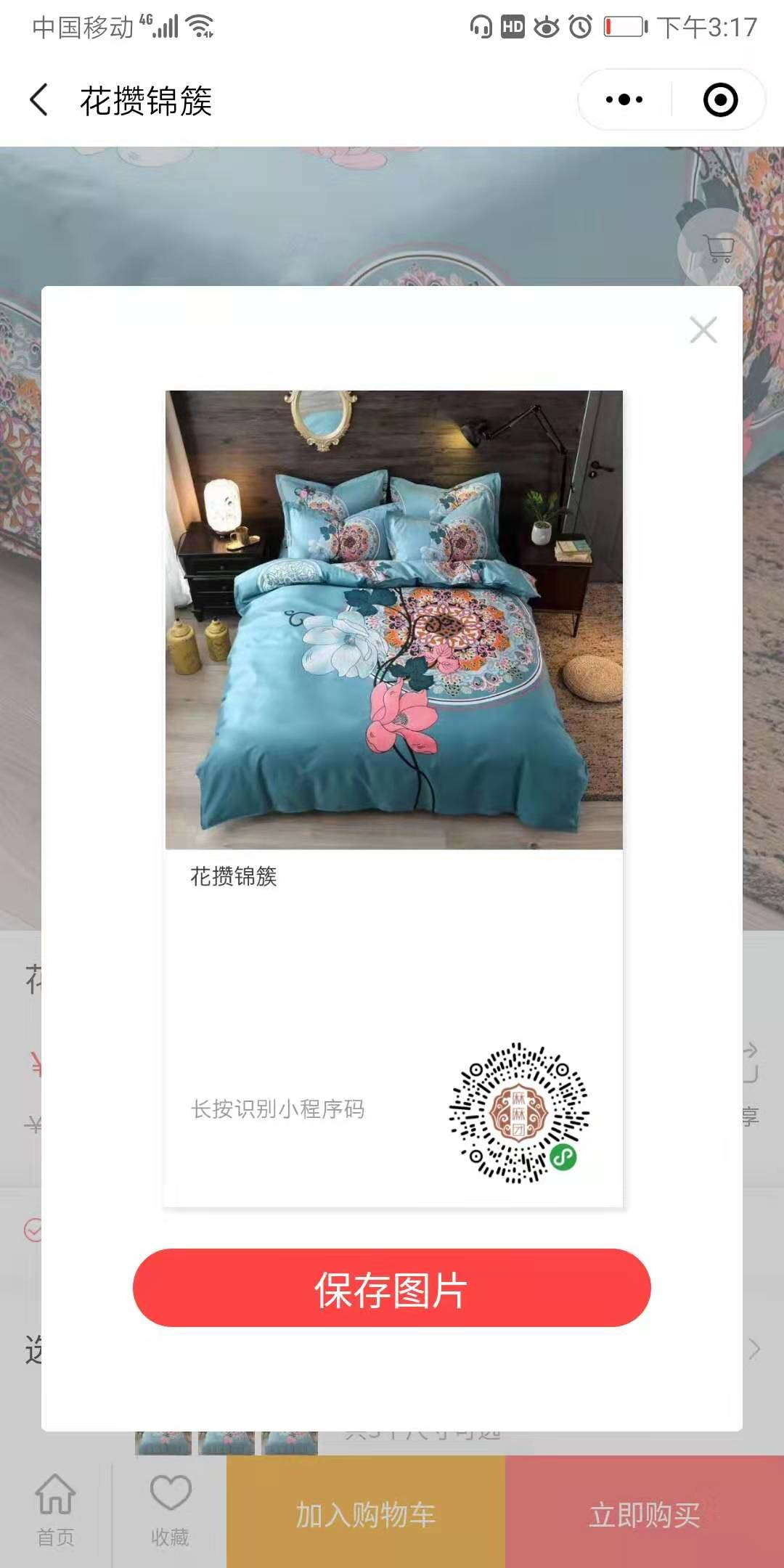Viewport: 784px width, 1568px height.
Task: Add item to 收藏 favorites
Action: pyautogui.click(x=170, y=1511)
